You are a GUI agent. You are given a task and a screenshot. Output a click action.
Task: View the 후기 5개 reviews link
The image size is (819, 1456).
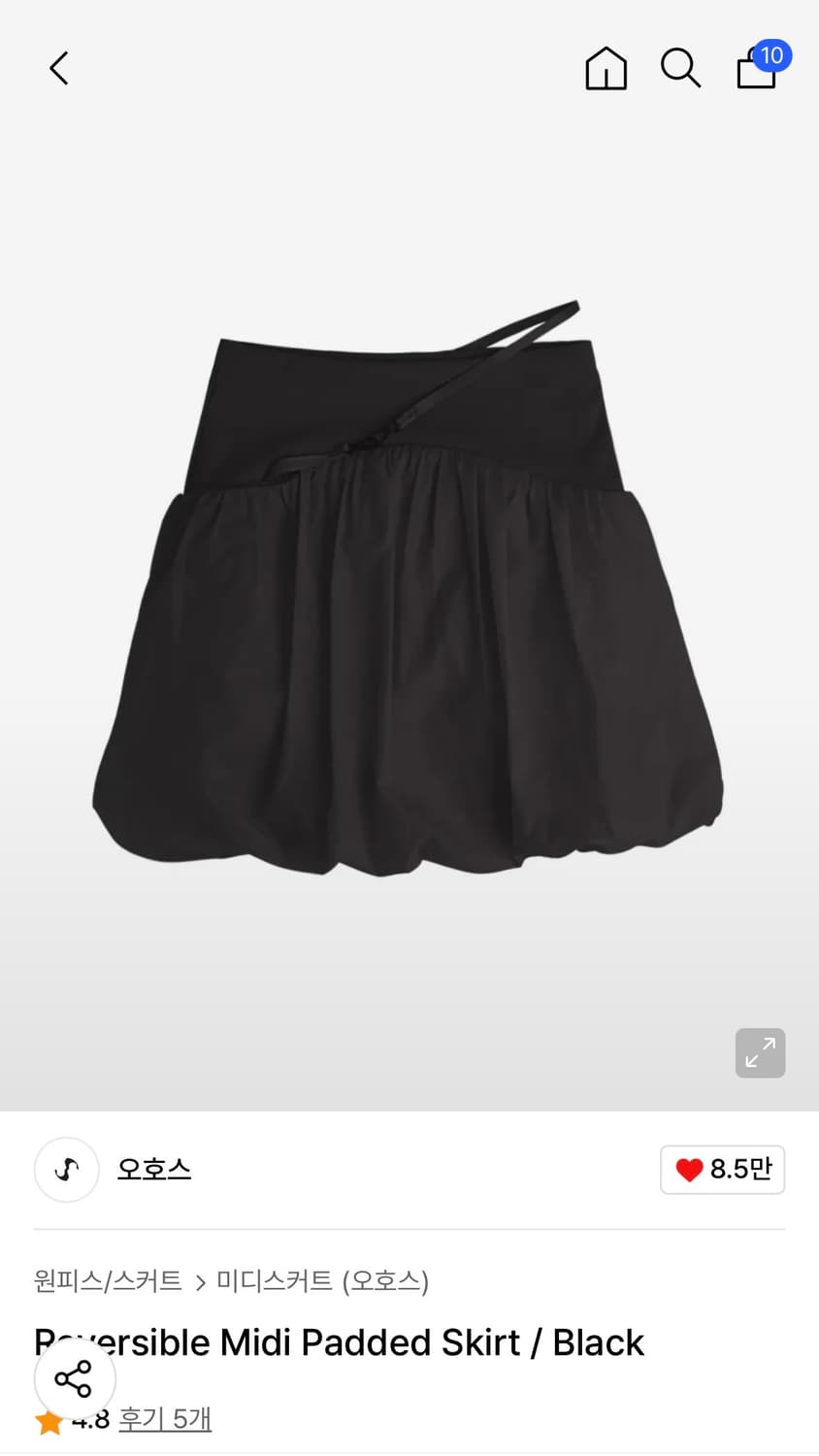(x=165, y=1419)
